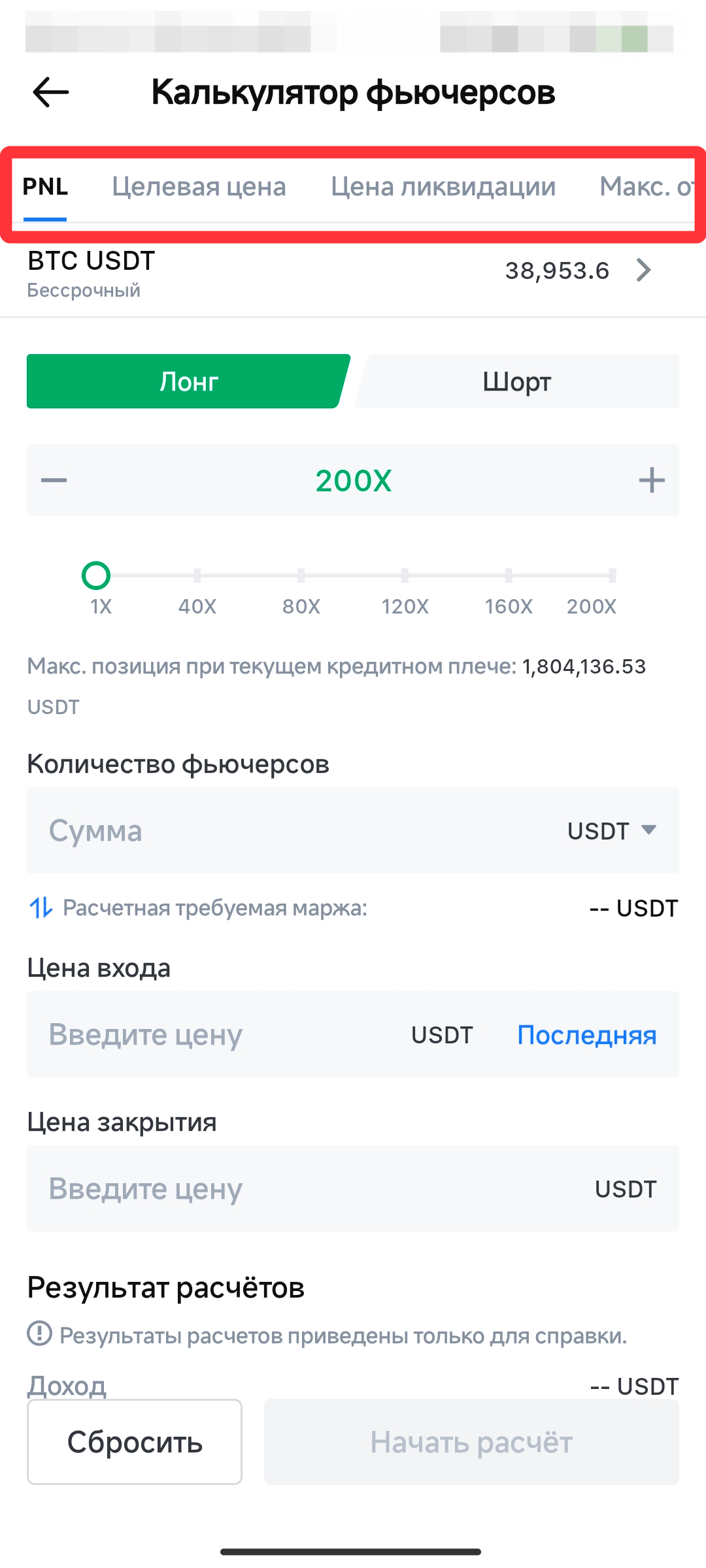706x1568 pixels.
Task: Select the PNL tab
Action: (45, 187)
